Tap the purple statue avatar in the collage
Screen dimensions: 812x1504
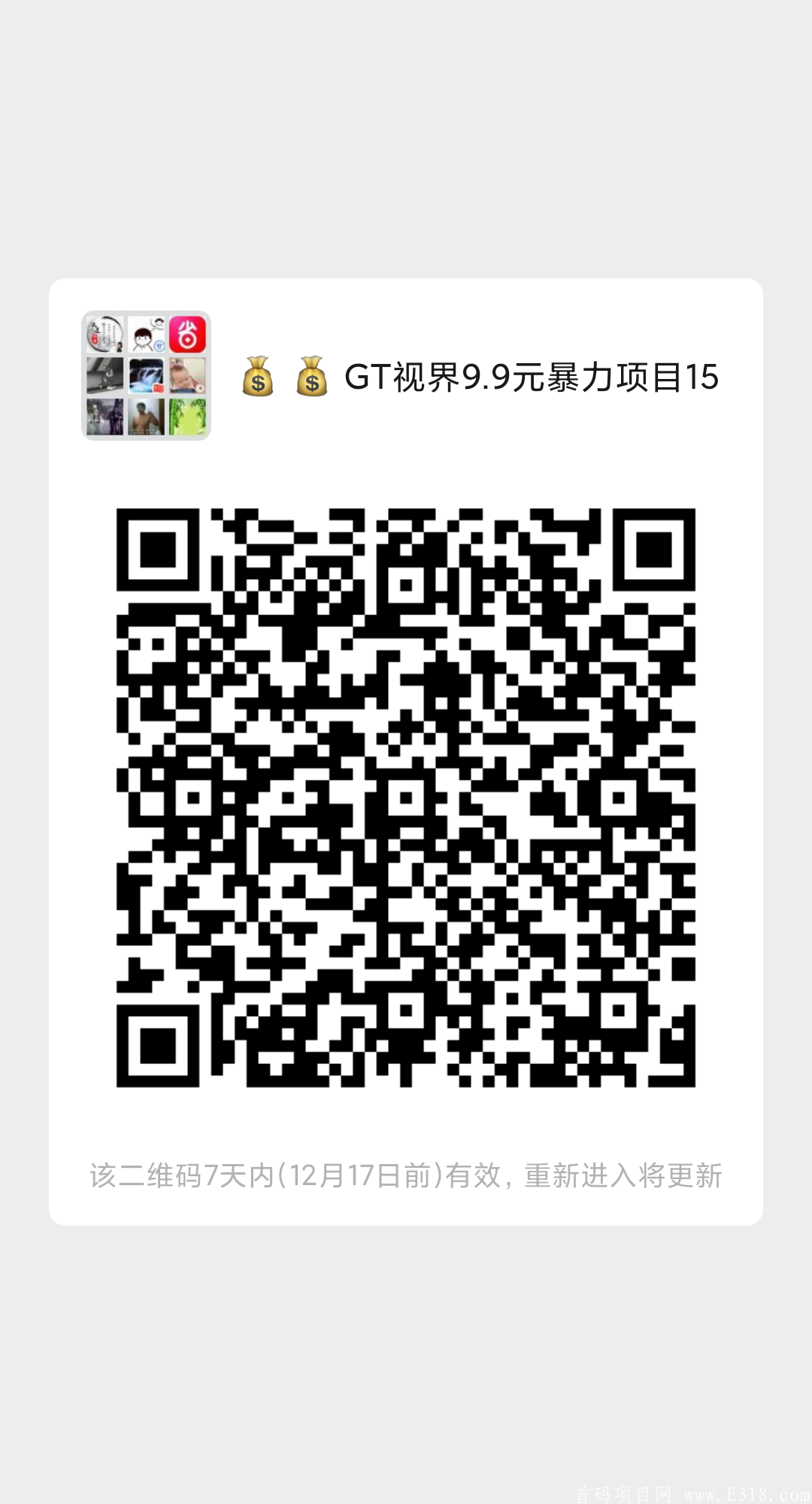104,417
